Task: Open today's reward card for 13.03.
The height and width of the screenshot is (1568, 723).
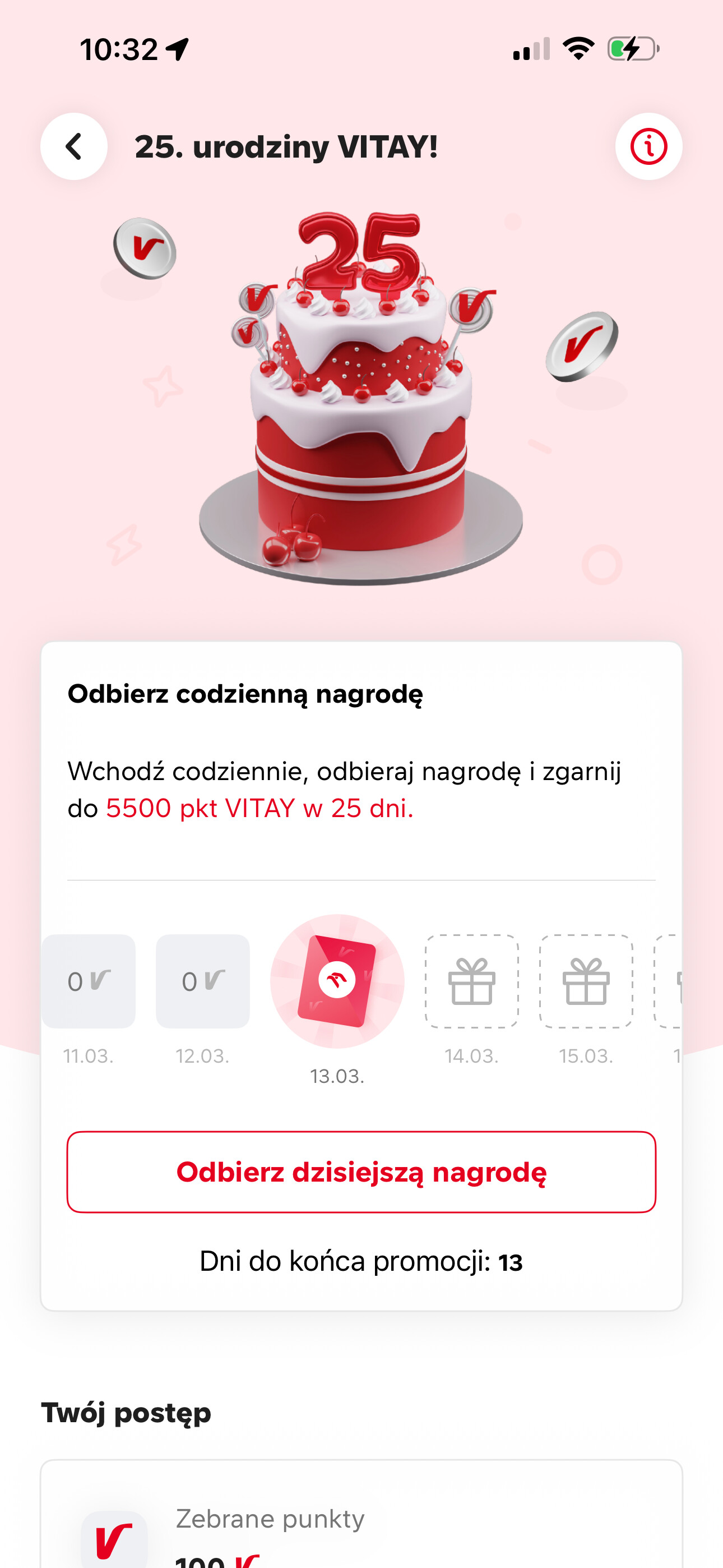Action: (337, 981)
